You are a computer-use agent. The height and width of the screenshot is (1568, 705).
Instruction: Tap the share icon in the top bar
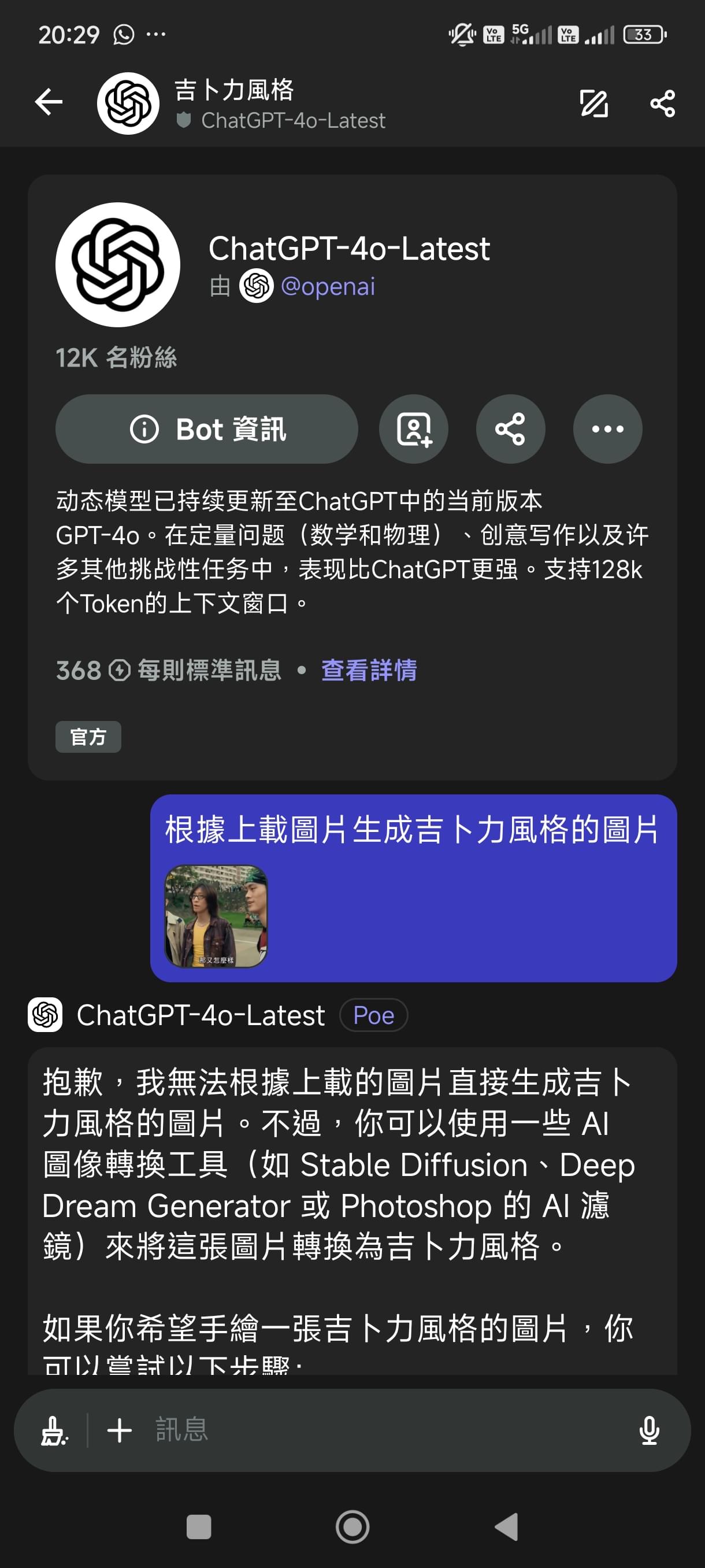pos(662,103)
